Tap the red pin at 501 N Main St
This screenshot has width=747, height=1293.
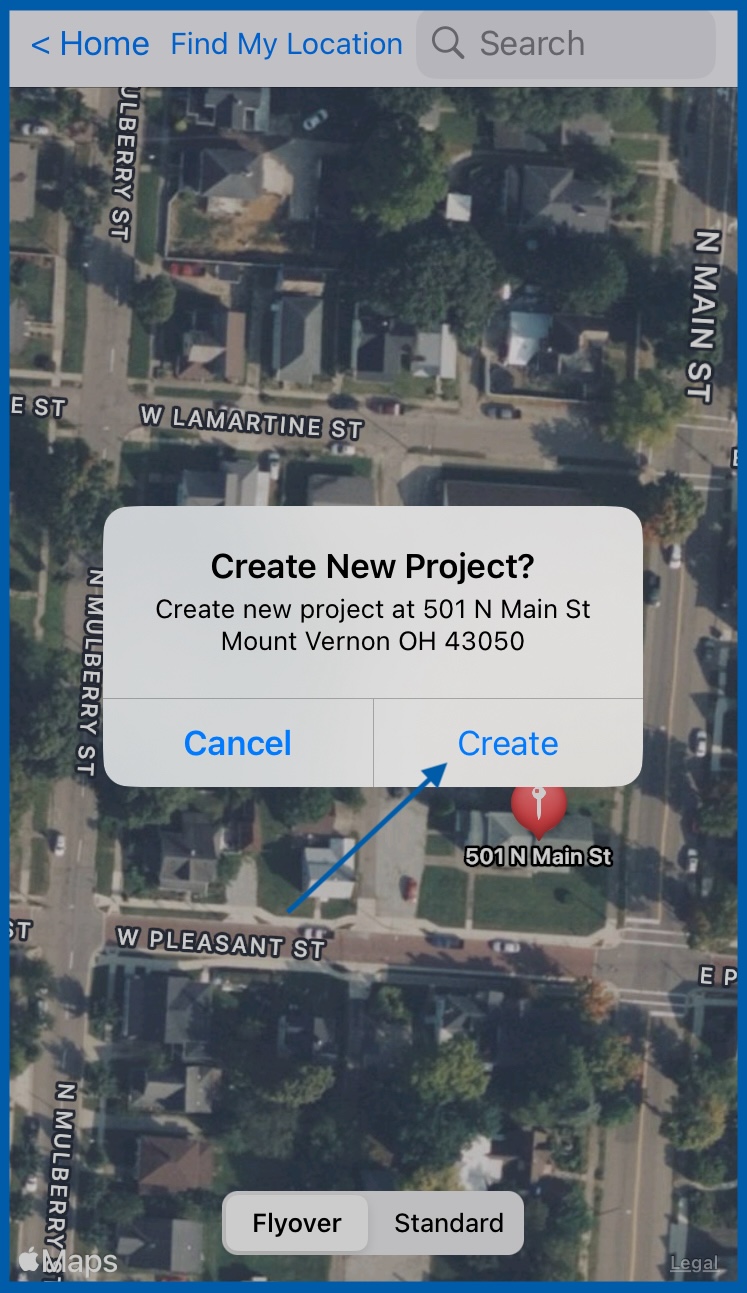pyautogui.click(x=538, y=806)
